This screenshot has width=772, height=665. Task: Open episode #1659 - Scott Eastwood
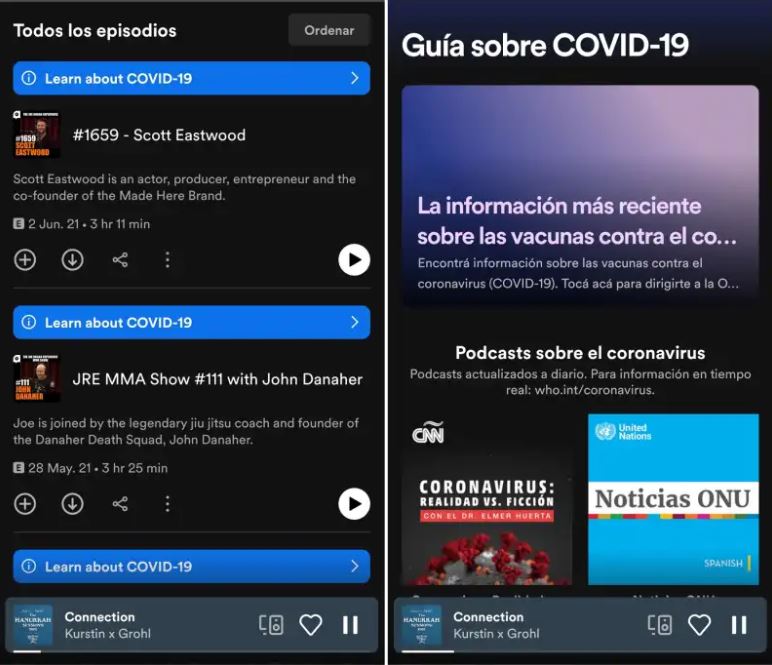(x=159, y=135)
